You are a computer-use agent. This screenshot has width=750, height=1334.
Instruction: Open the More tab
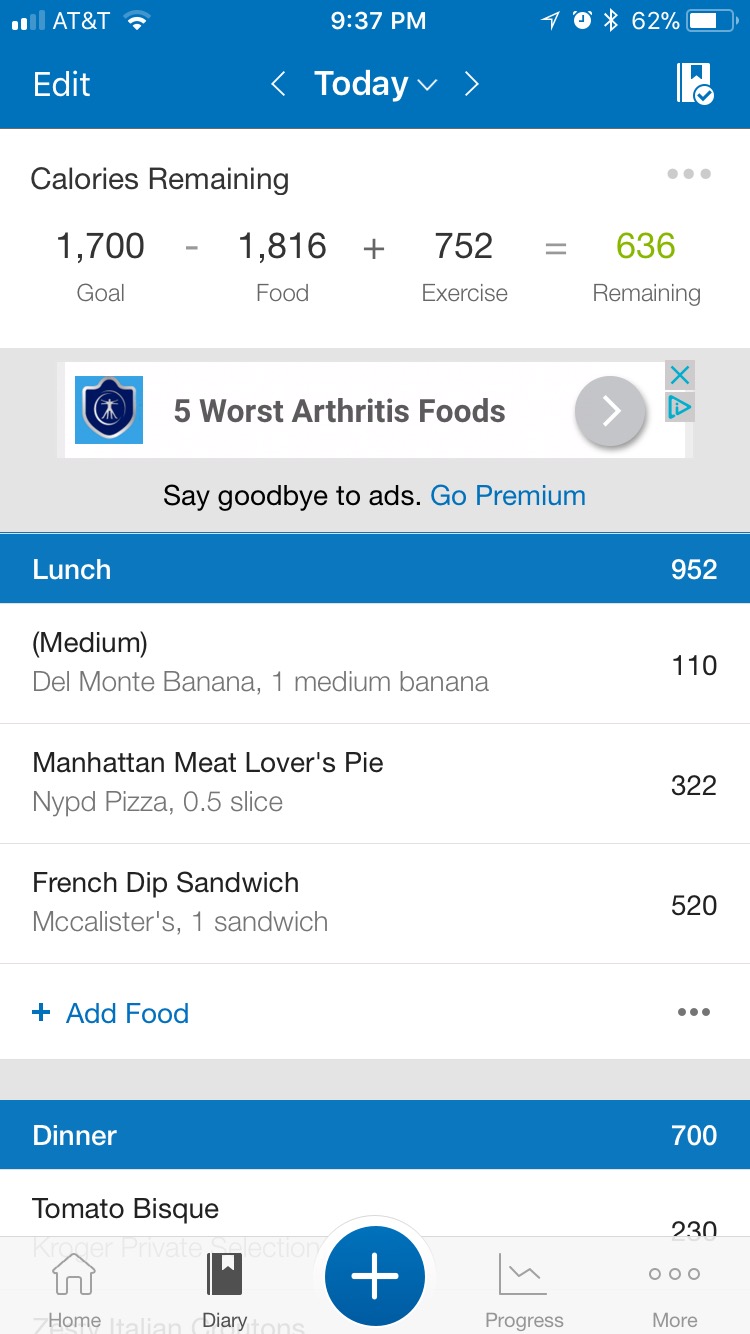click(674, 1290)
